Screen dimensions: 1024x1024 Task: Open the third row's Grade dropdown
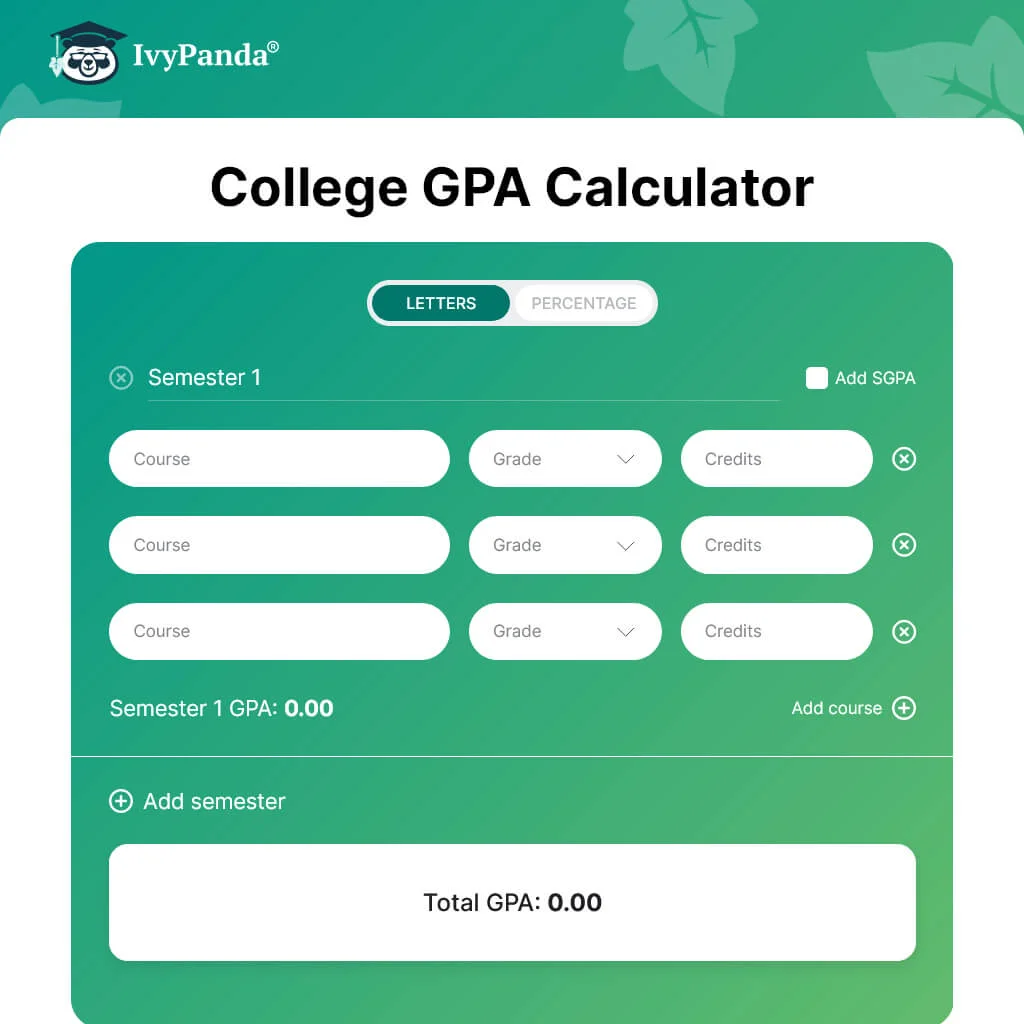click(565, 631)
